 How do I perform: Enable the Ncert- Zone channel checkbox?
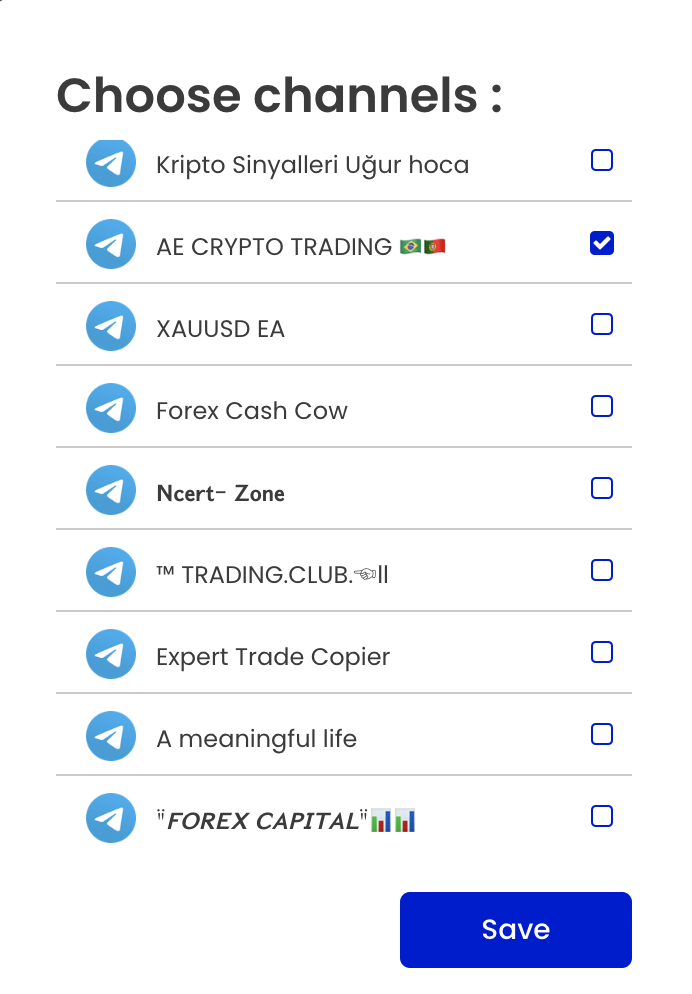602,489
